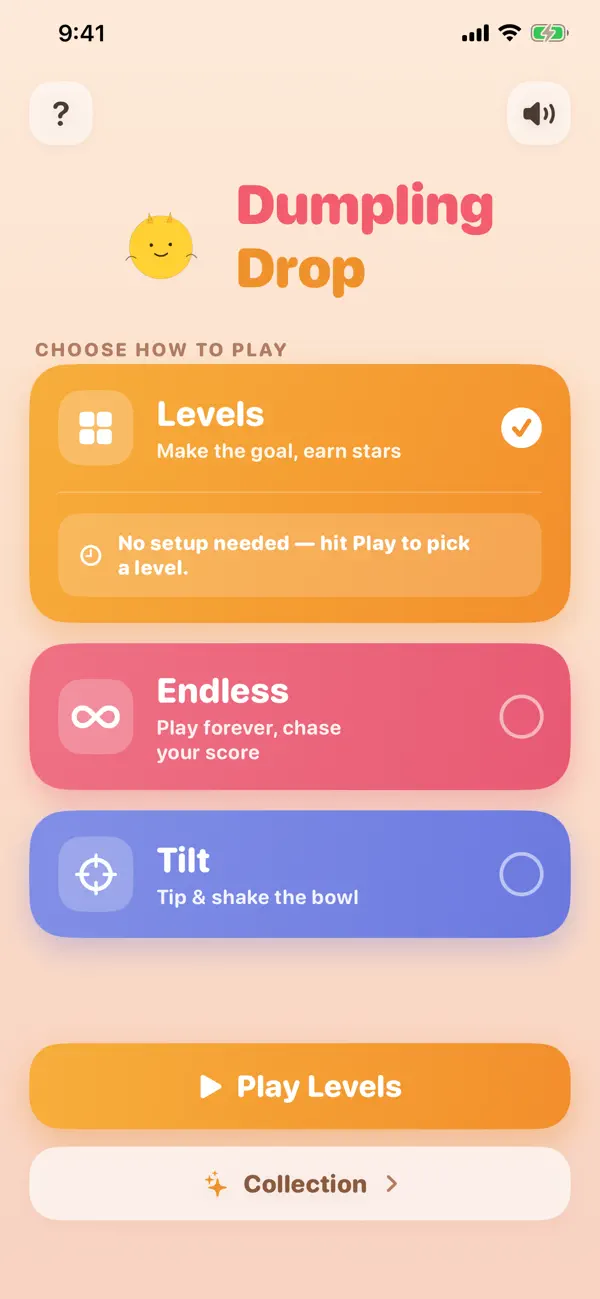The height and width of the screenshot is (1299, 600).
Task: Open the help question mark button
Action: click(x=61, y=113)
